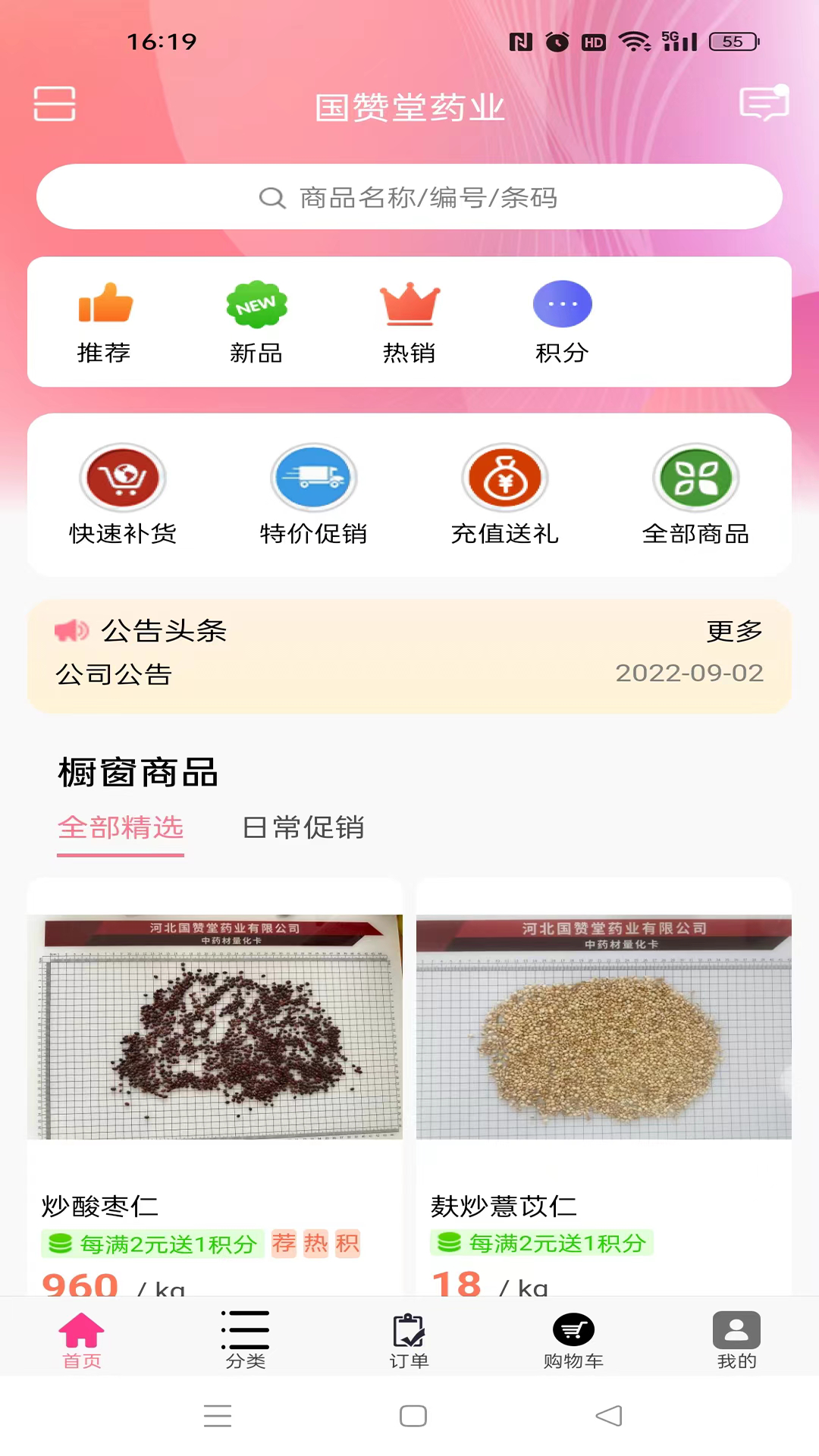Open the 公司公告 announcement
The image size is (819, 1456).
pos(114,674)
